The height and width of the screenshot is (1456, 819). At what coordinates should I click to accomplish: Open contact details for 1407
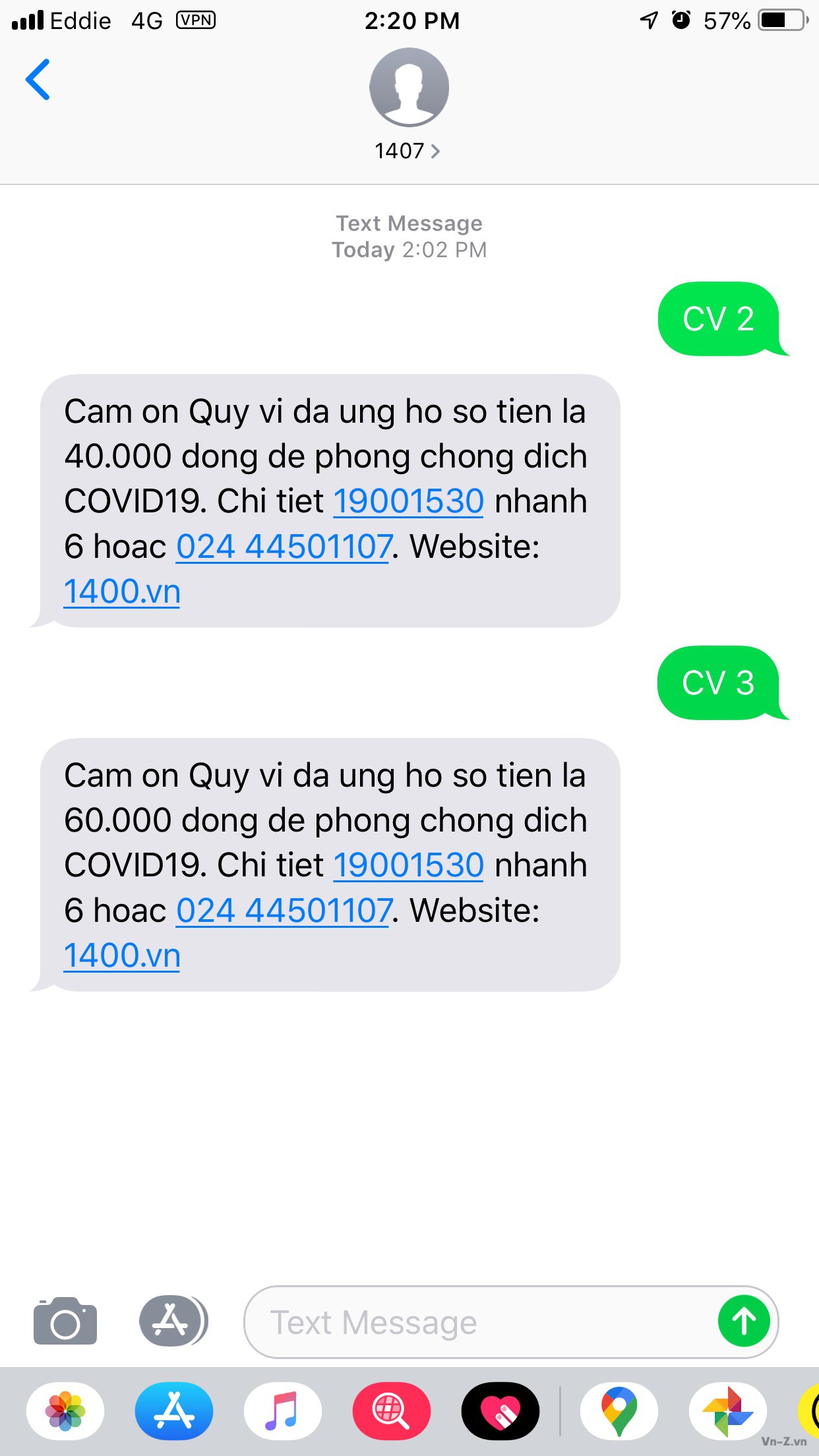point(408,151)
